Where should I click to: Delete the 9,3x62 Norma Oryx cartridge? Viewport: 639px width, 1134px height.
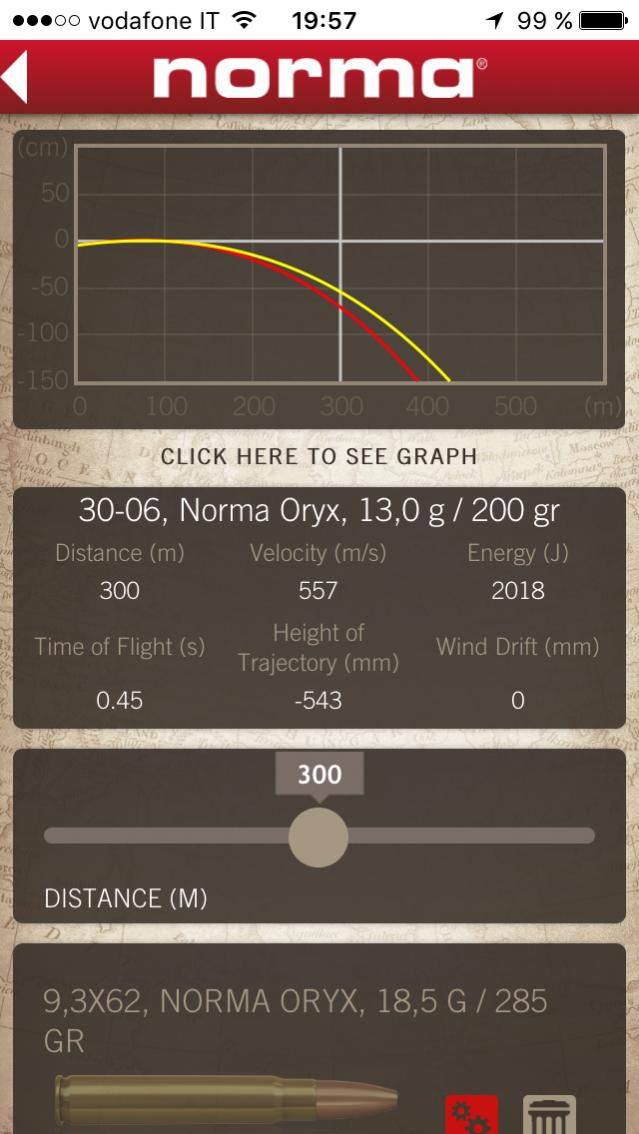tap(549, 1115)
